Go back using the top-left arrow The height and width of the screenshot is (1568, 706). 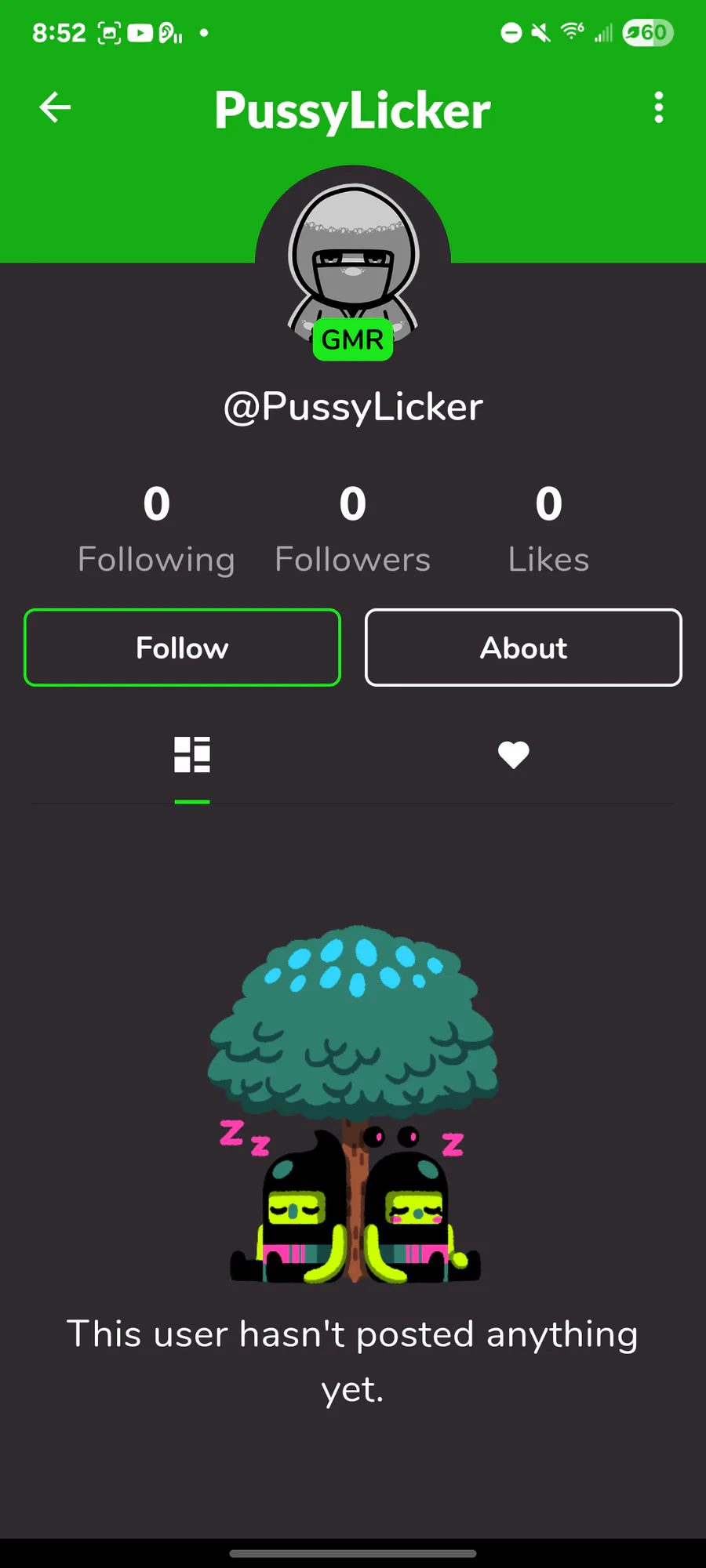tap(55, 107)
